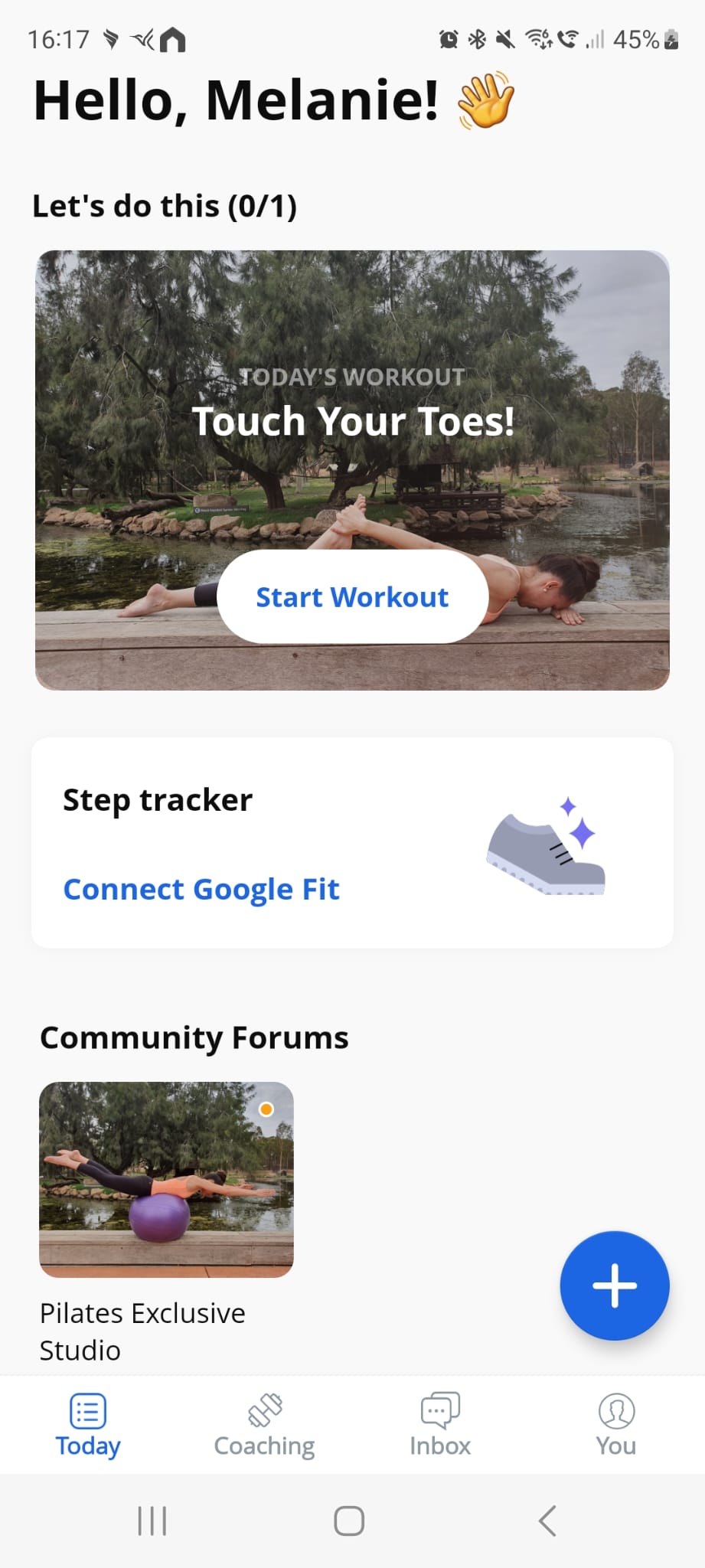Image resolution: width=705 pixels, height=1568 pixels.
Task: Connect Google Fit for step tracking
Action: (x=201, y=889)
